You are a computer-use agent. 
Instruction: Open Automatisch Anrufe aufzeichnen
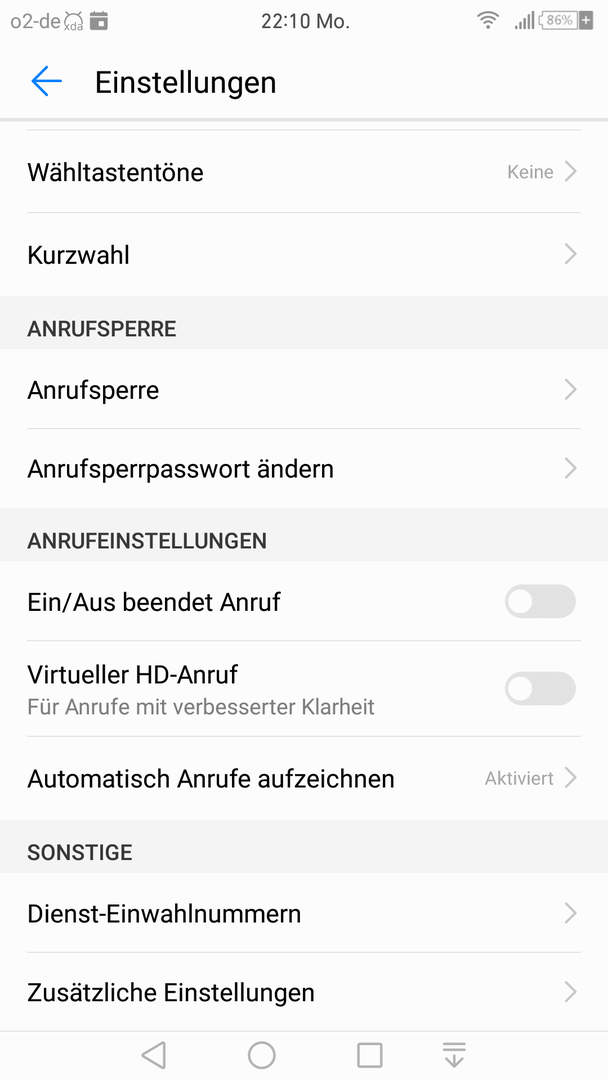[x=304, y=778]
